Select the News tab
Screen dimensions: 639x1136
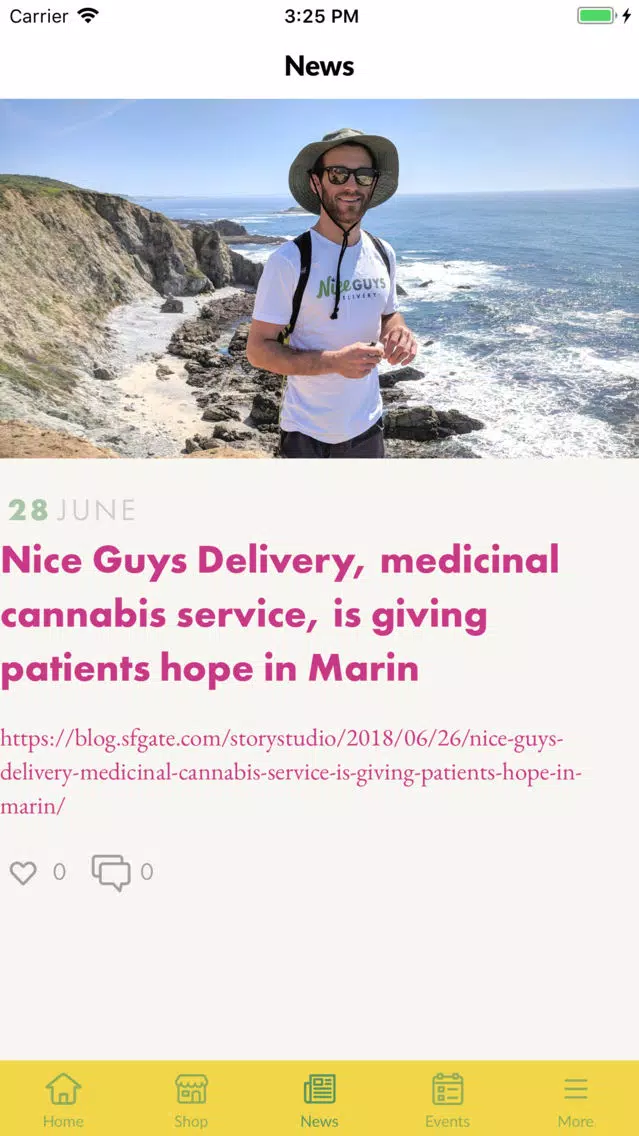click(319, 1099)
